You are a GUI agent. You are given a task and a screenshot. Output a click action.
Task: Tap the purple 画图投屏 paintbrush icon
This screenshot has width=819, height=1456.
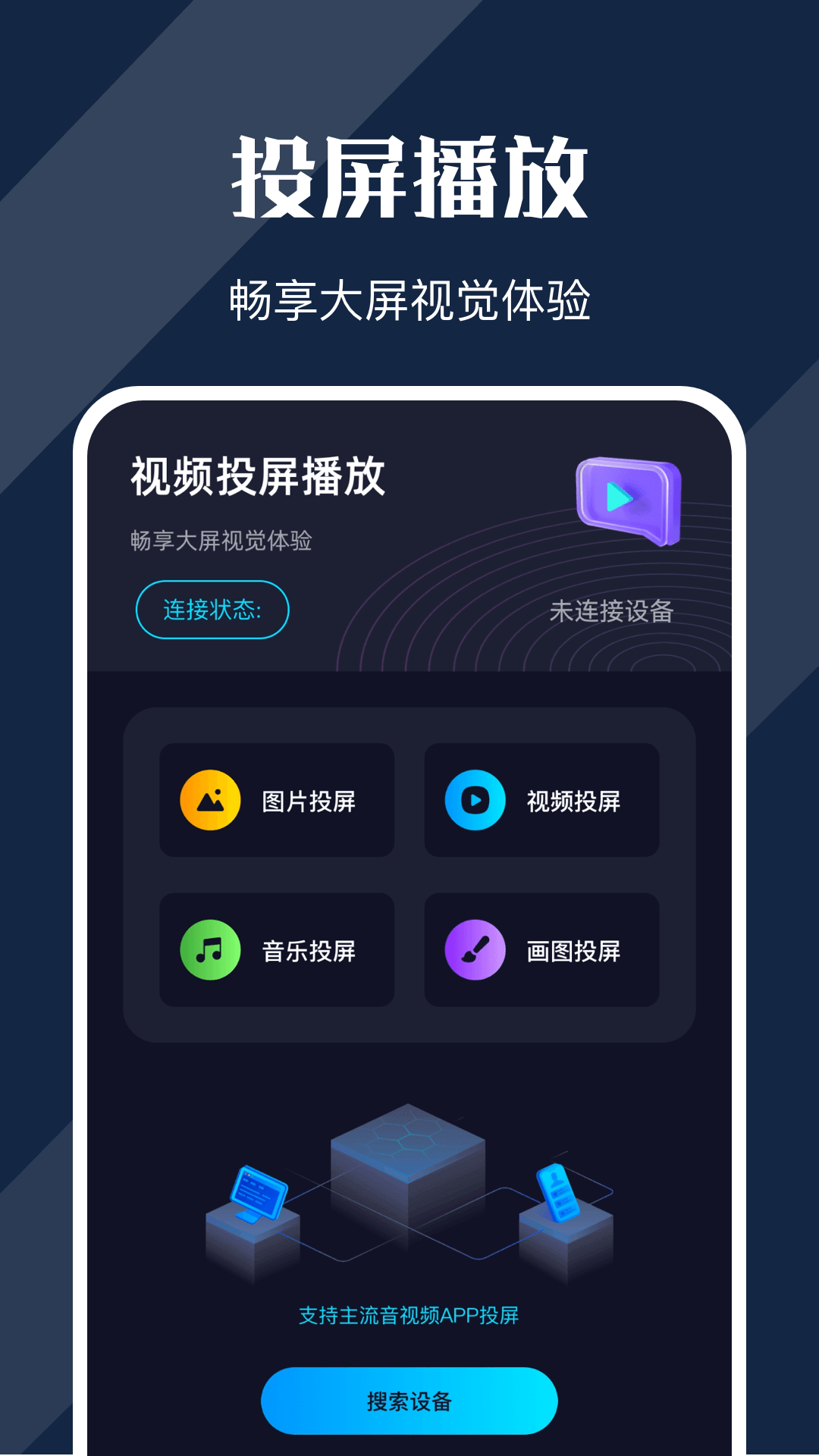pos(475,950)
